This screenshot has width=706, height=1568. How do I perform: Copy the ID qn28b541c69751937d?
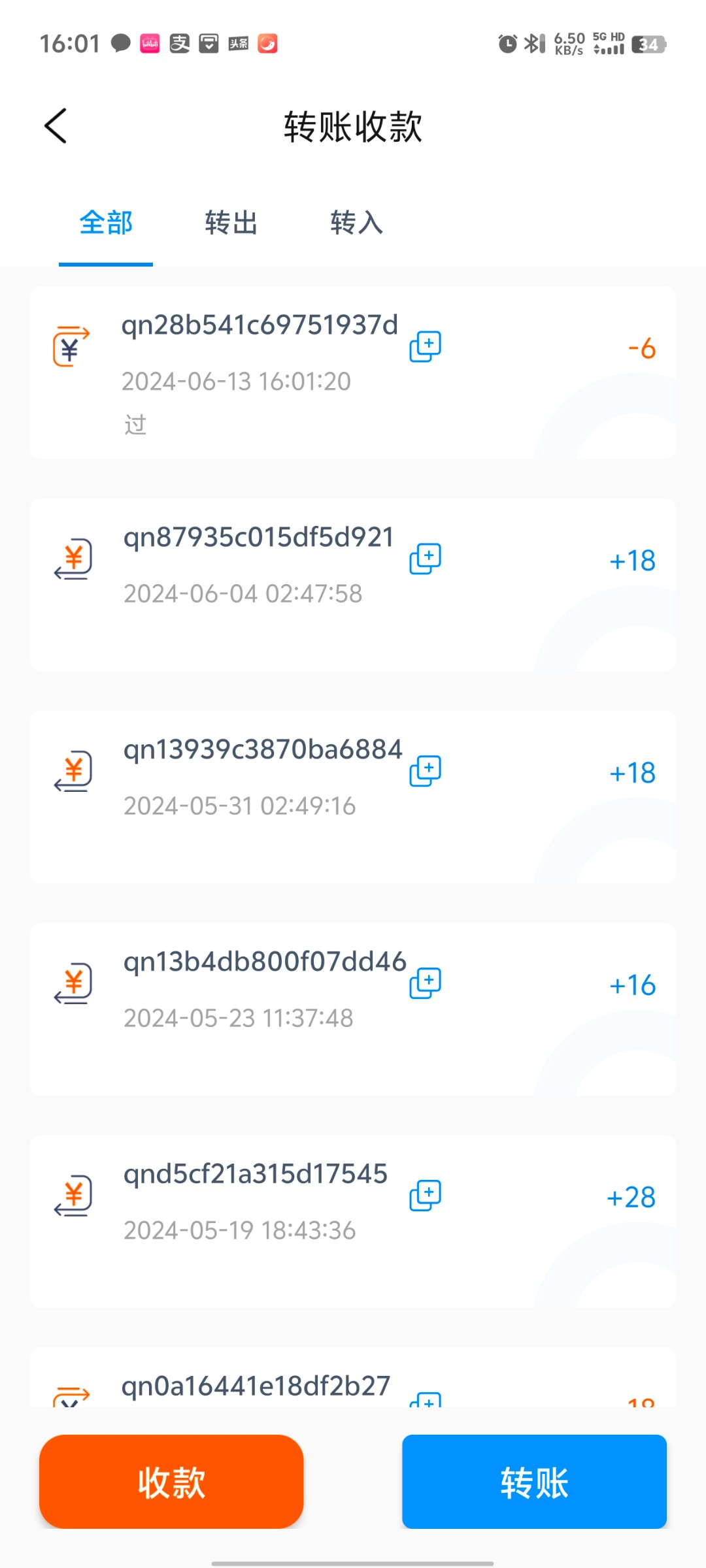tap(425, 346)
